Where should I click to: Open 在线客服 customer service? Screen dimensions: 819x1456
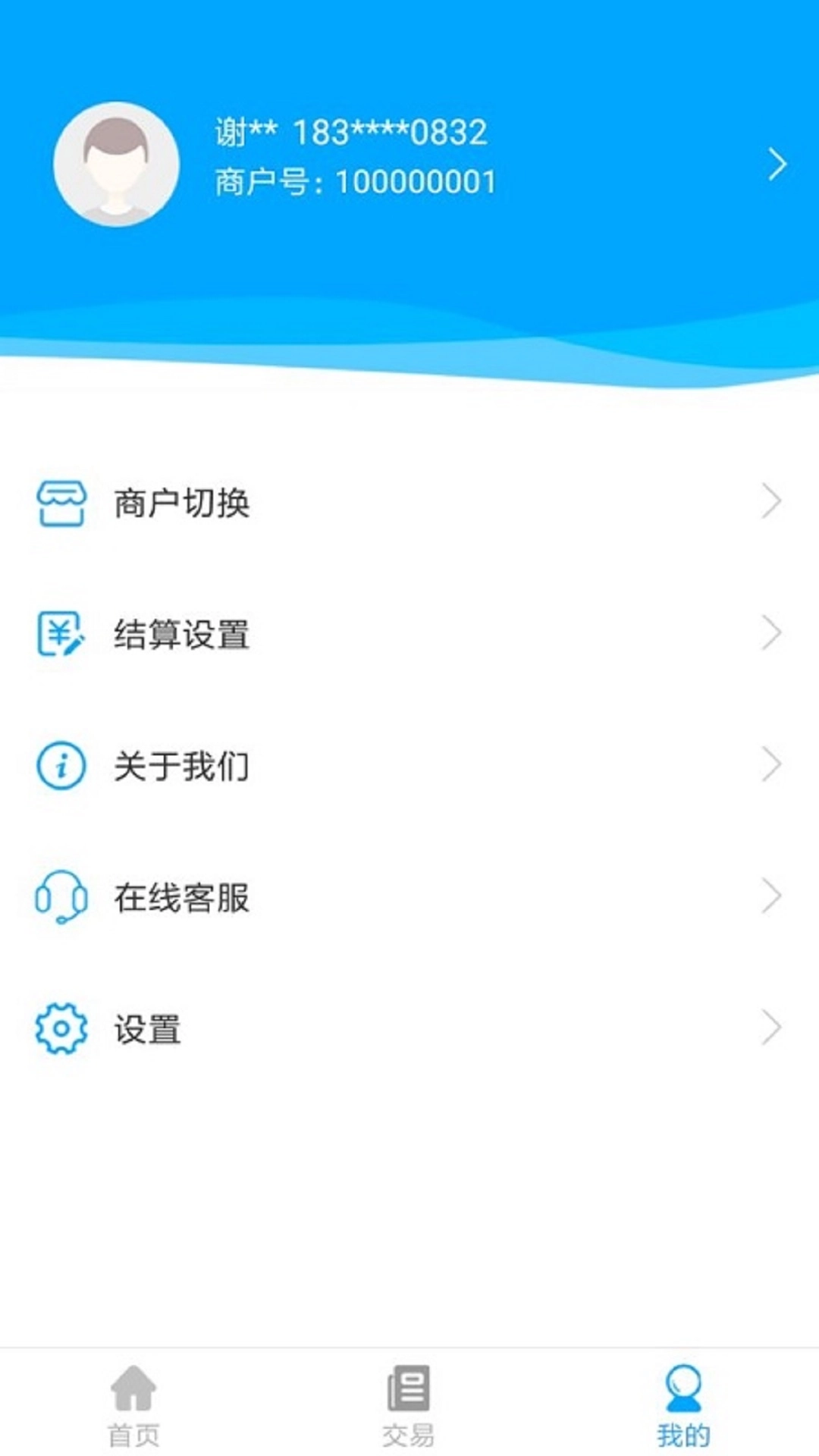182,899
